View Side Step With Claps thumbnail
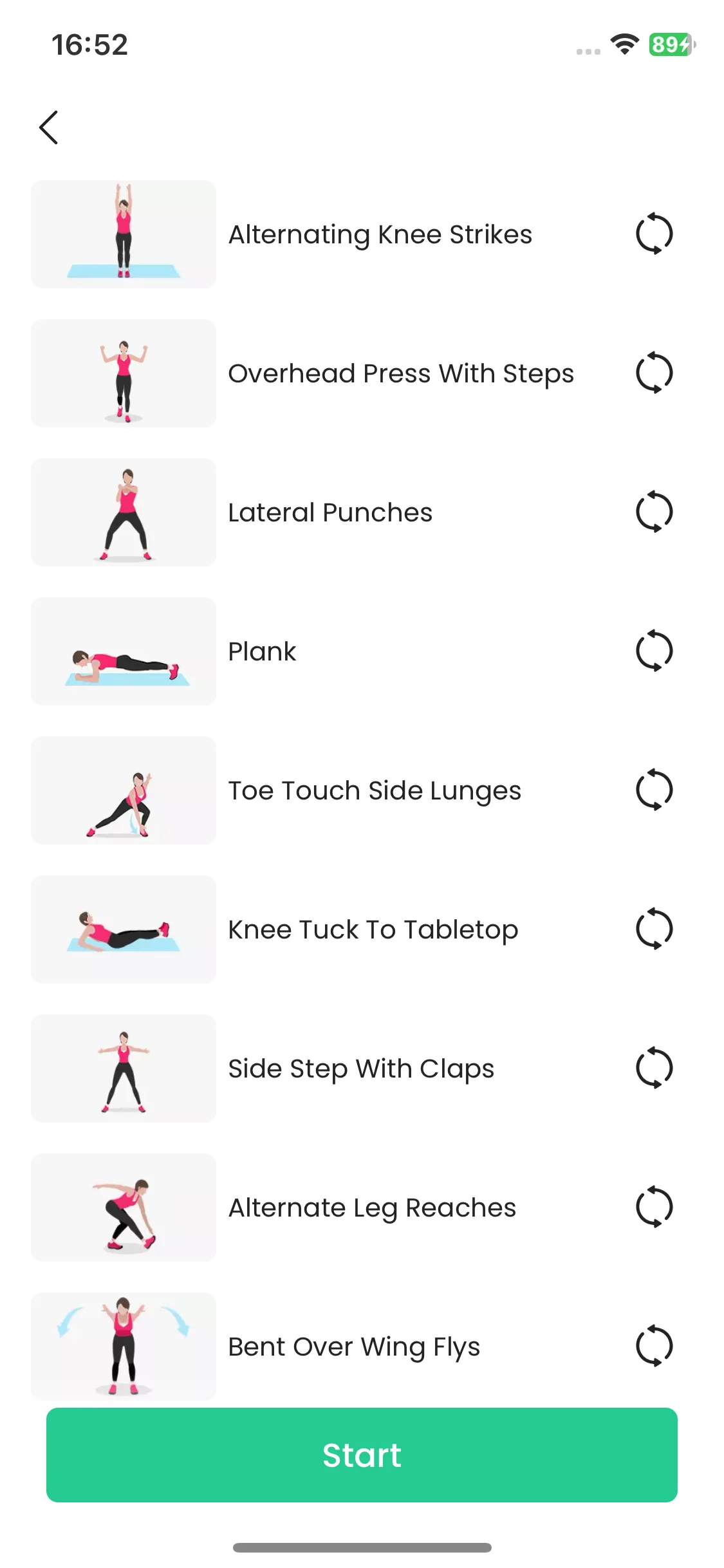Viewport: 724px width, 1568px height. point(124,1069)
